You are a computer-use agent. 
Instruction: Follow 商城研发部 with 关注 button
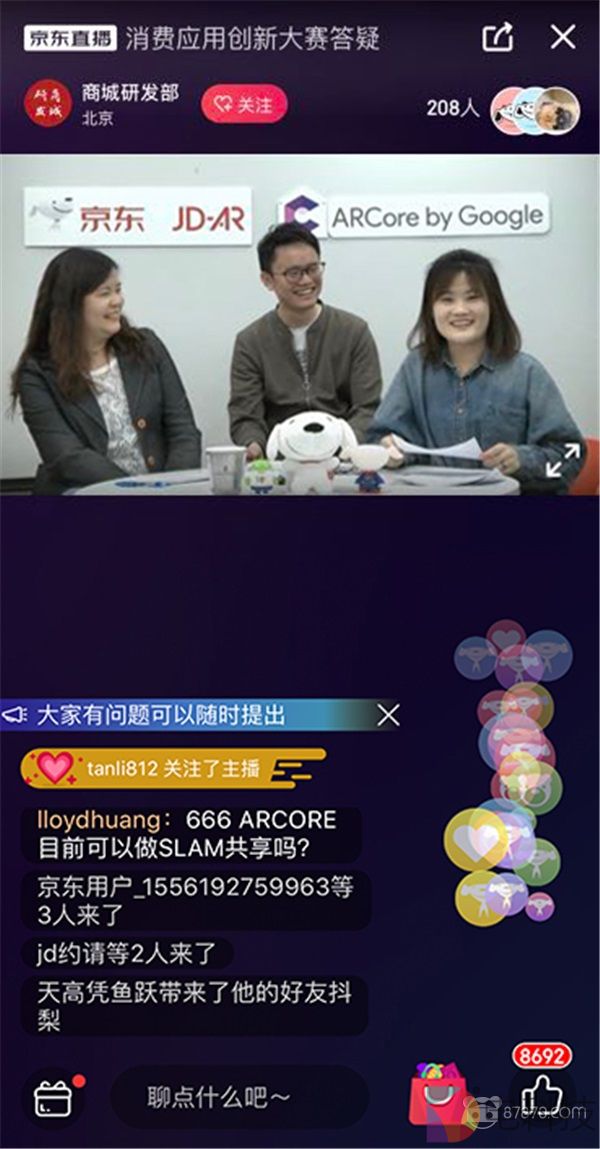click(244, 105)
